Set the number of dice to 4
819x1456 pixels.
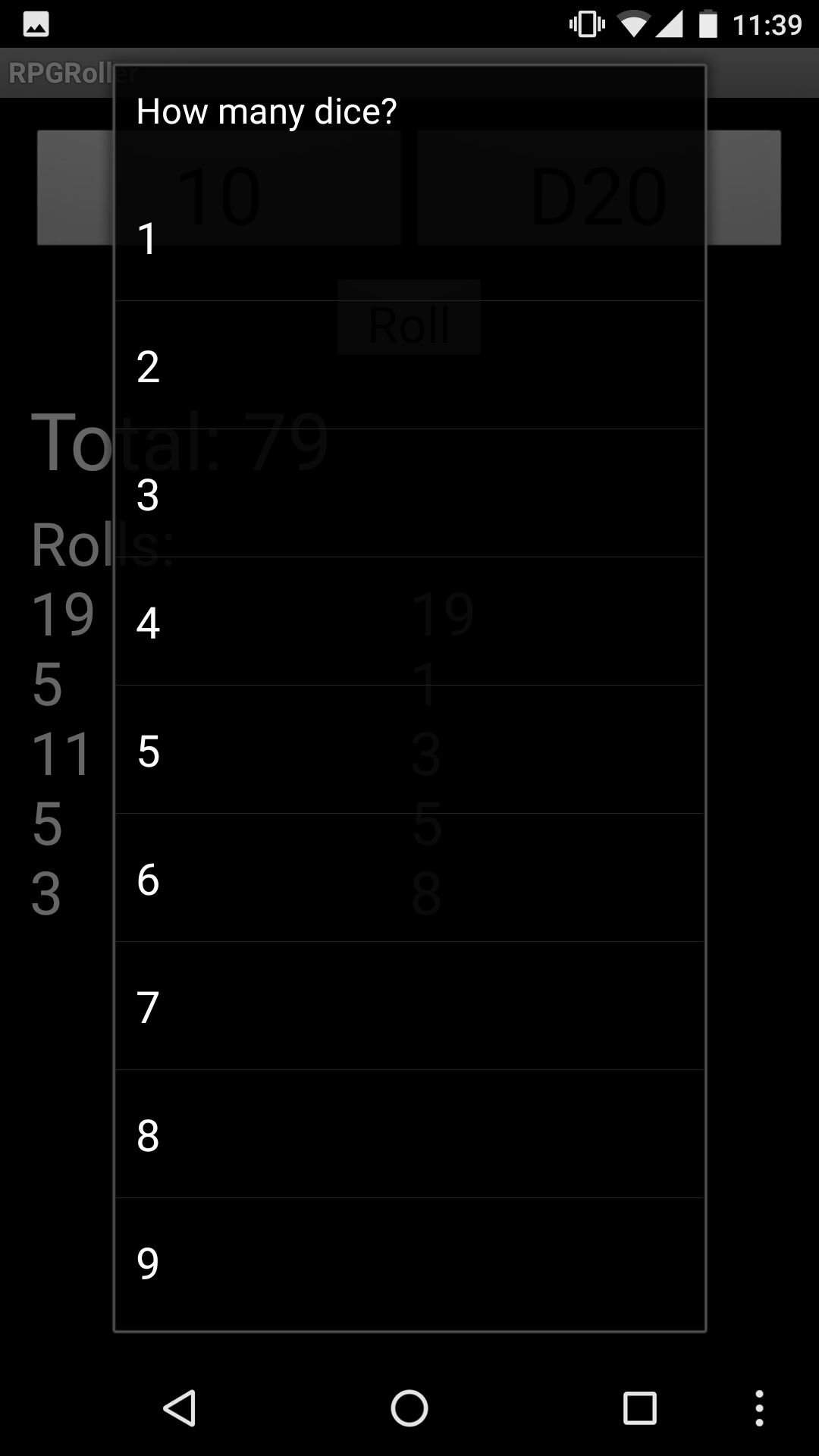click(409, 622)
